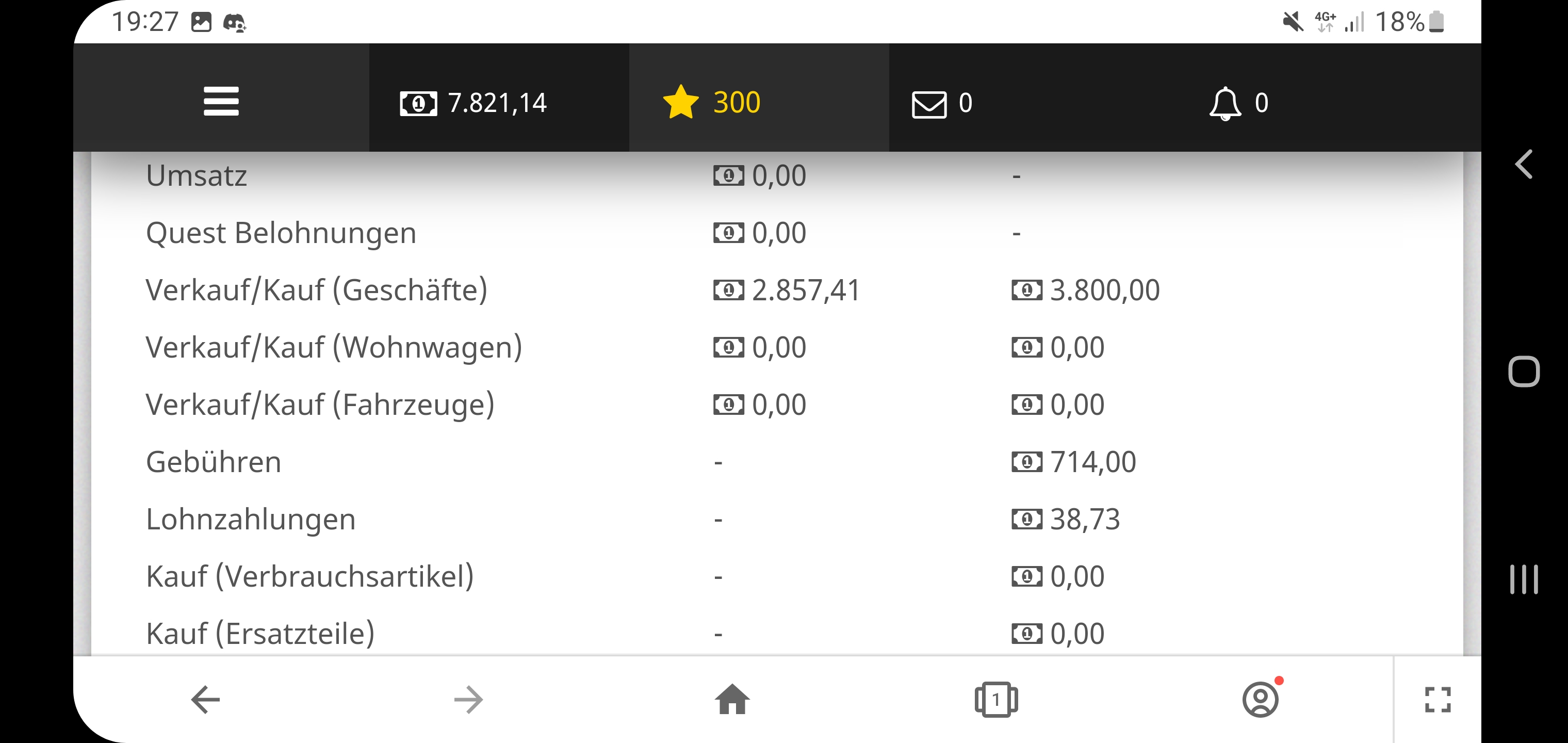Open the browser tabs overview

coord(996,699)
